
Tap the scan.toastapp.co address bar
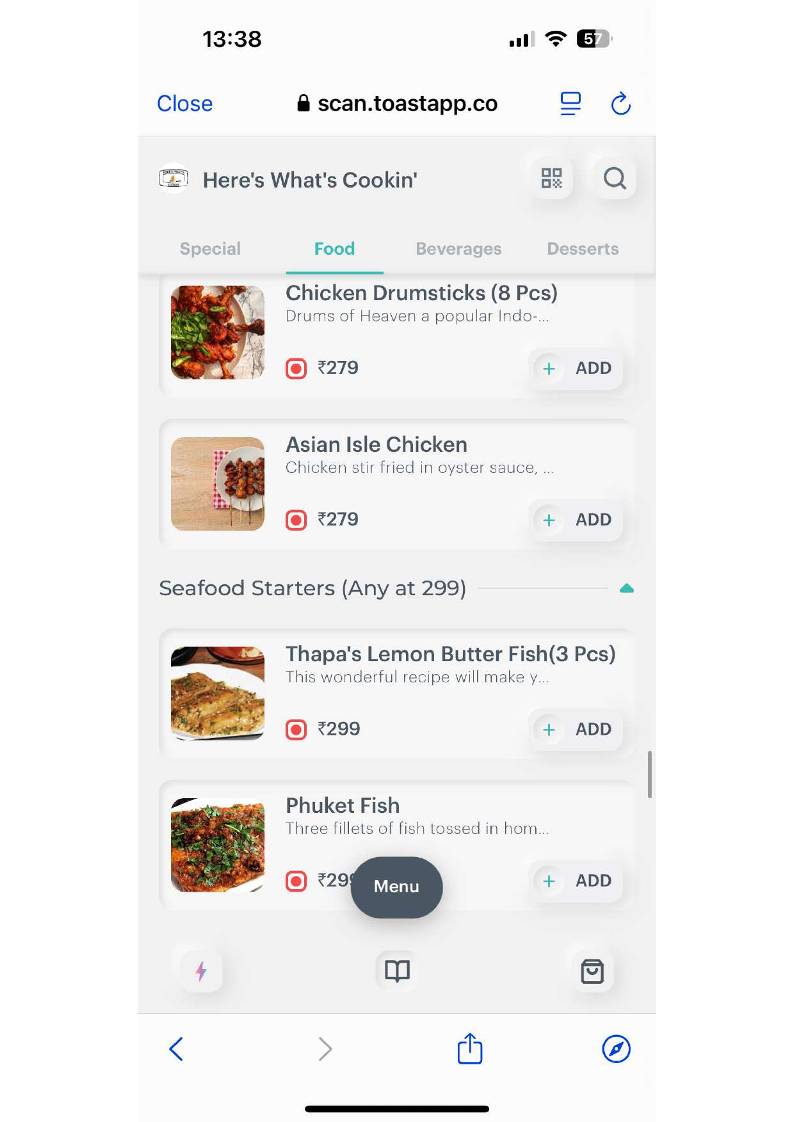(397, 103)
